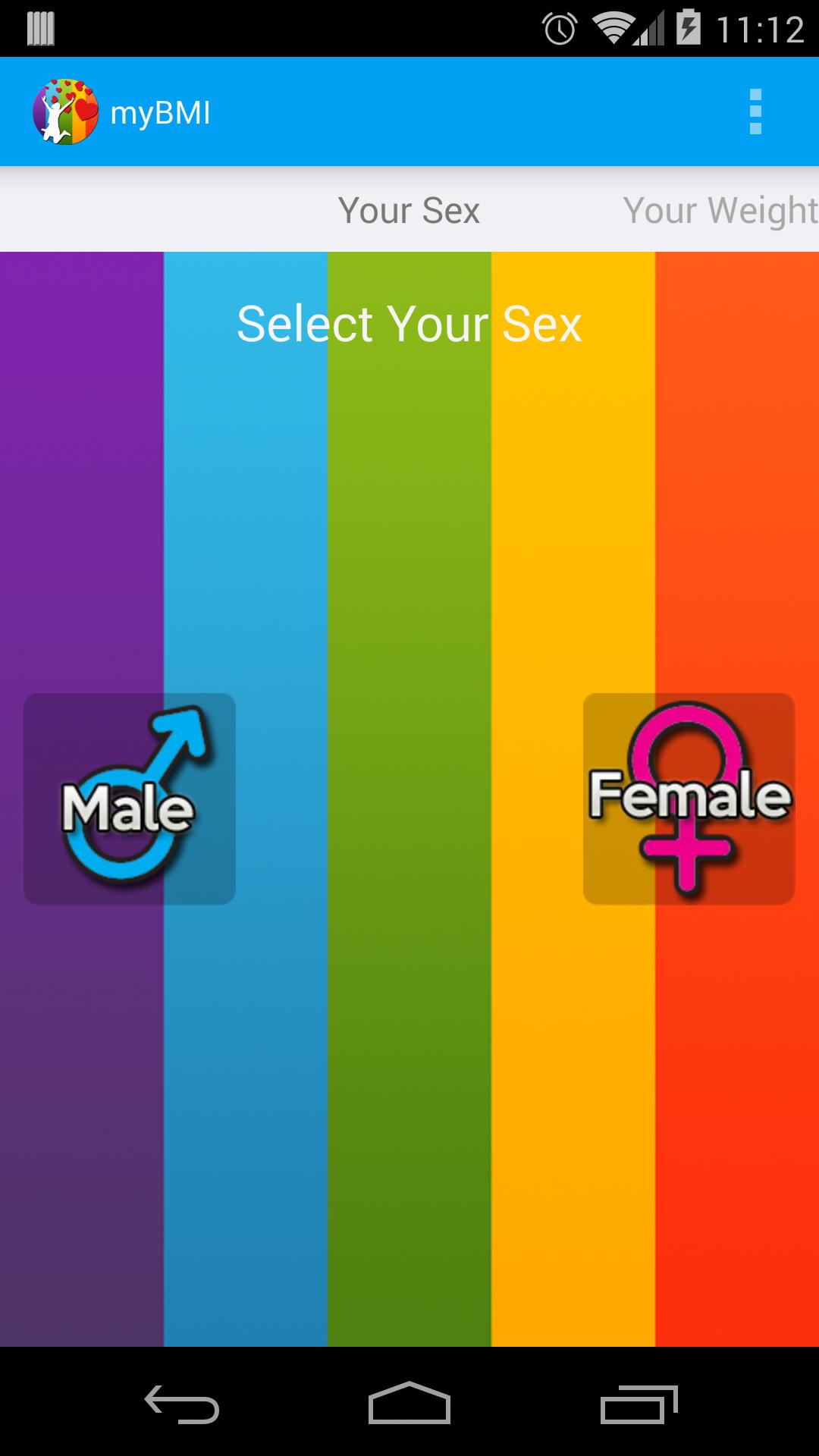Select the Female gender icon
The height and width of the screenshot is (1456, 819).
click(688, 799)
